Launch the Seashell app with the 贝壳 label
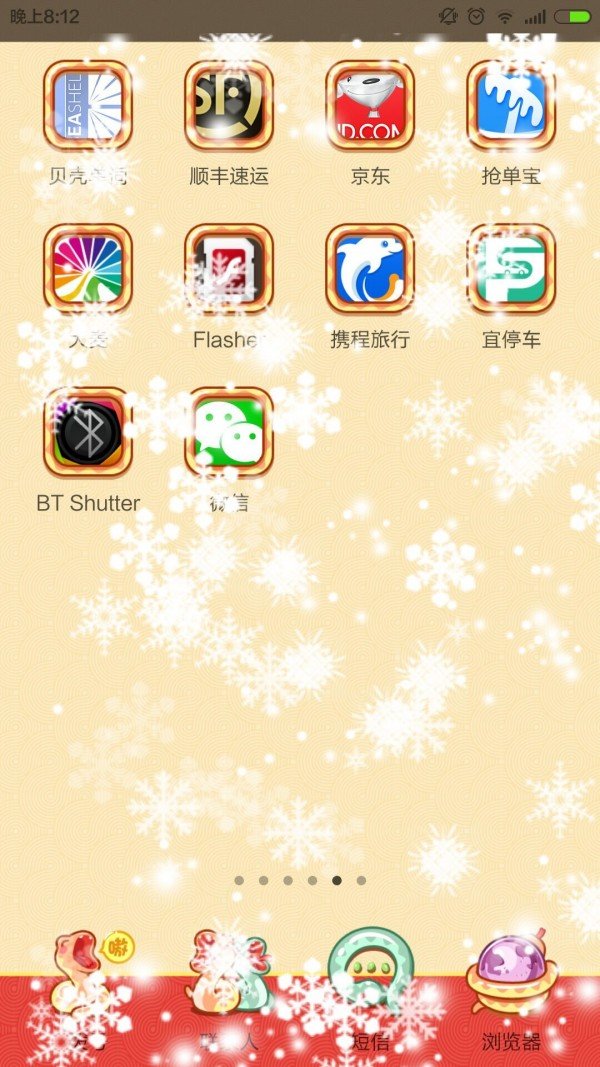Viewport: 600px width, 1067px height. (x=88, y=106)
